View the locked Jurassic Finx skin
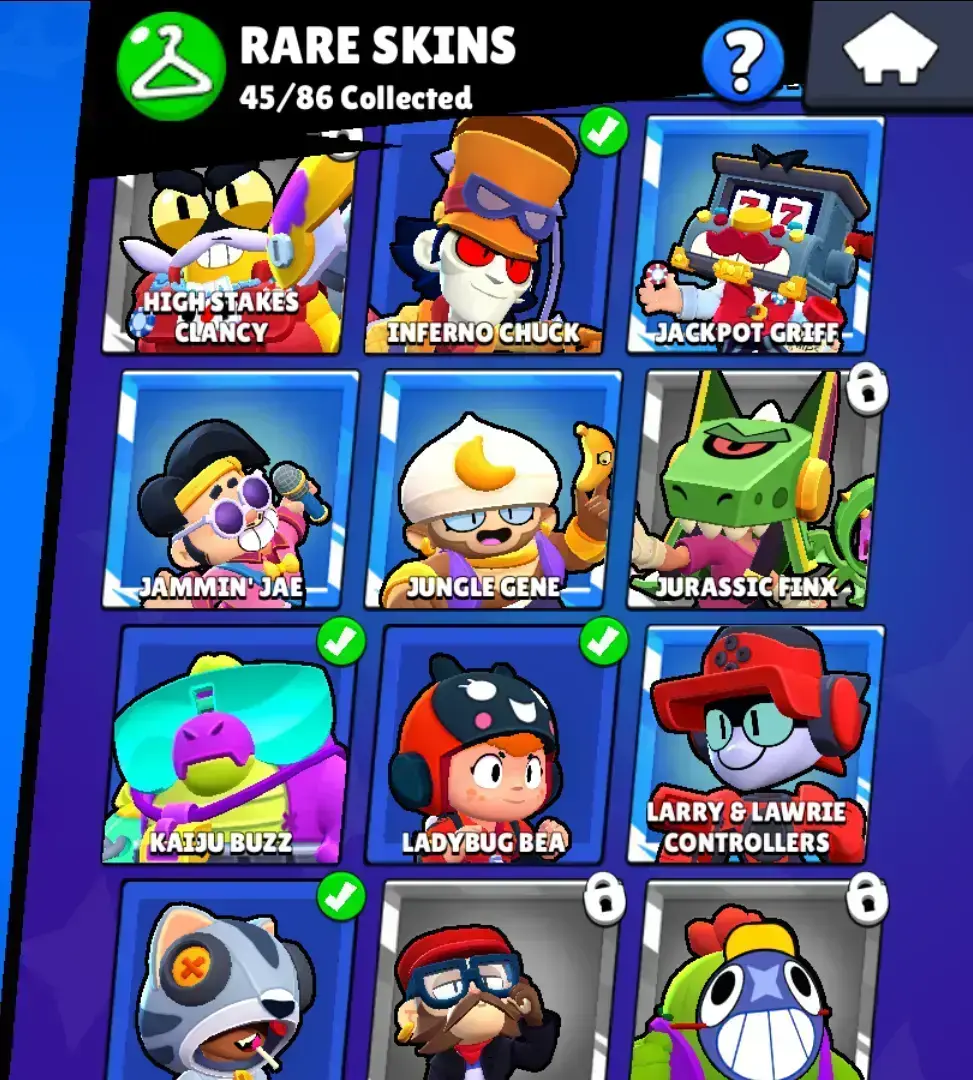 [755, 490]
